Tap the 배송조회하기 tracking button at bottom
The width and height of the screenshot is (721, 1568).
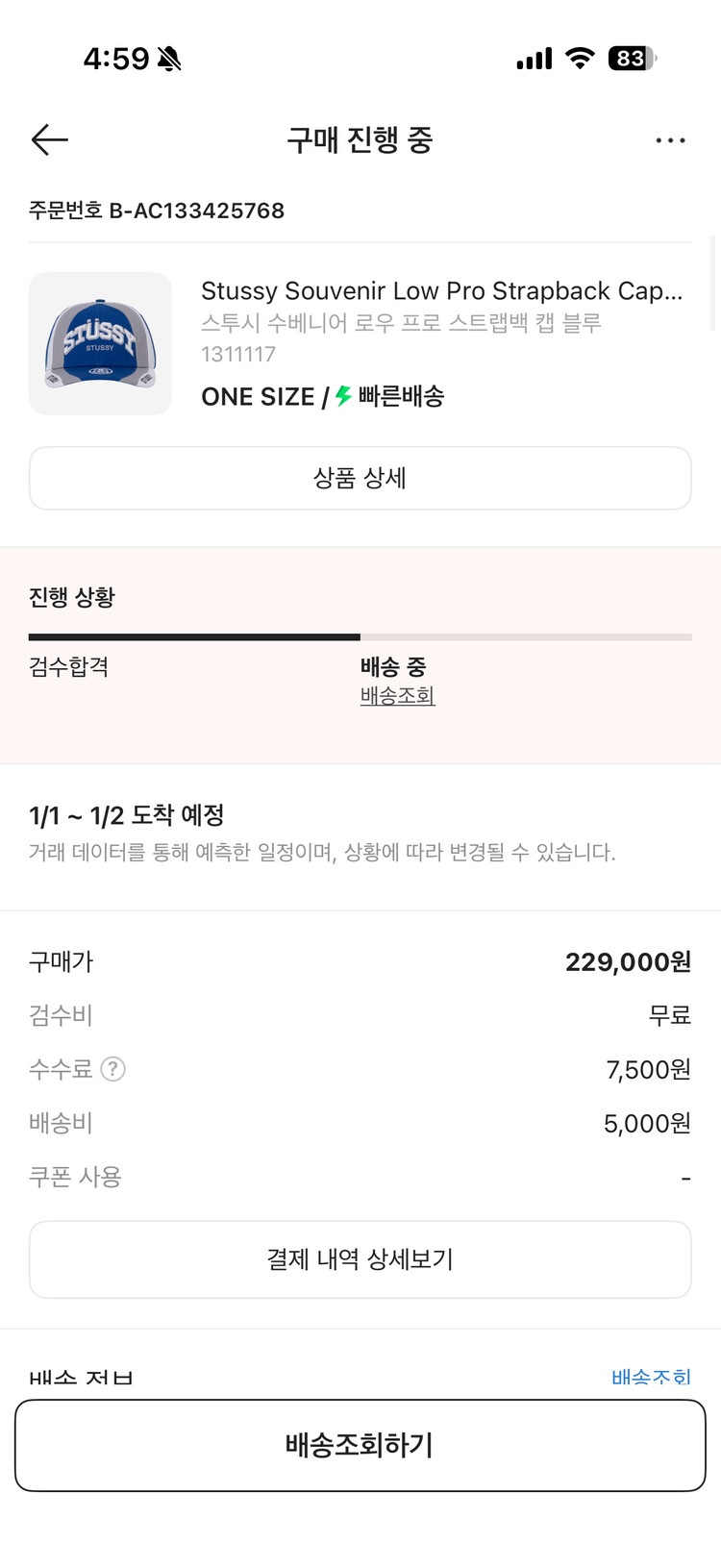360,1445
